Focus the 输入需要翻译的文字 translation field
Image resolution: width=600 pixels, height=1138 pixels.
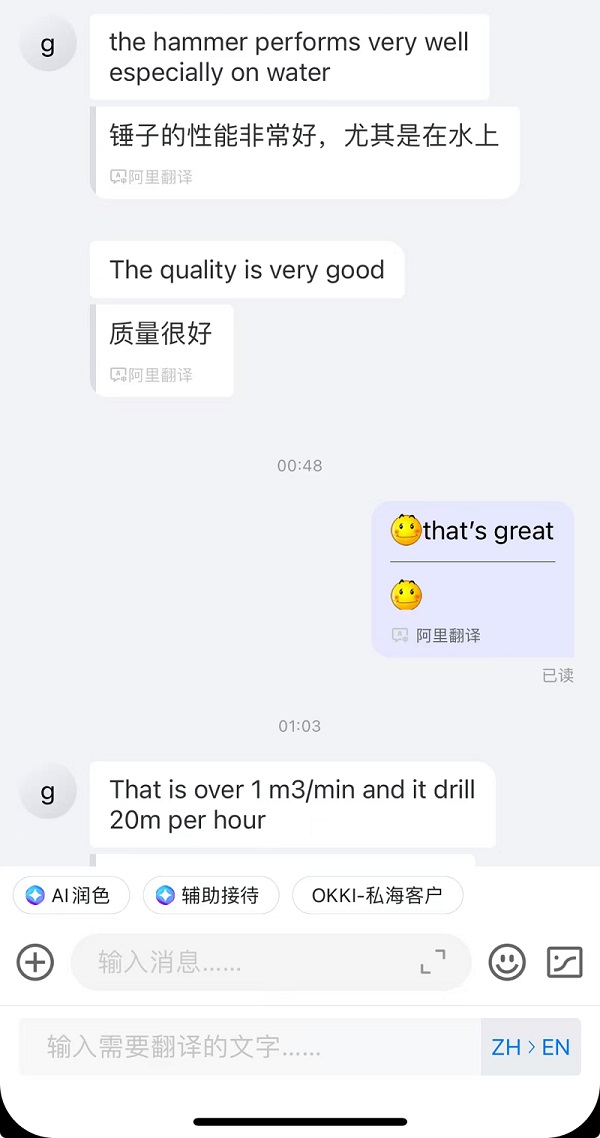coord(250,1047)
